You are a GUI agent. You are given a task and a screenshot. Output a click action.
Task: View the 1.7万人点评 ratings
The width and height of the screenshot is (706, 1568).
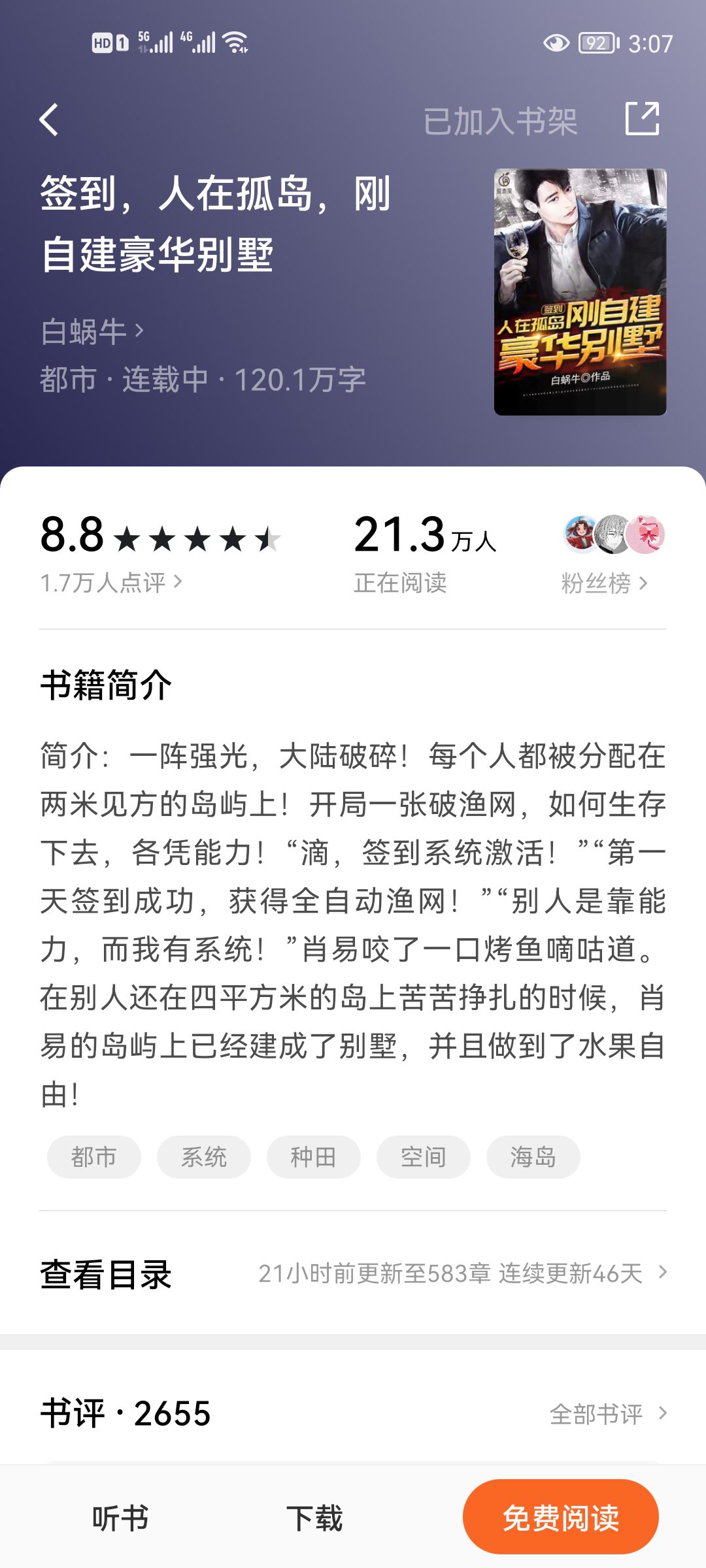(x=111, y=582)
